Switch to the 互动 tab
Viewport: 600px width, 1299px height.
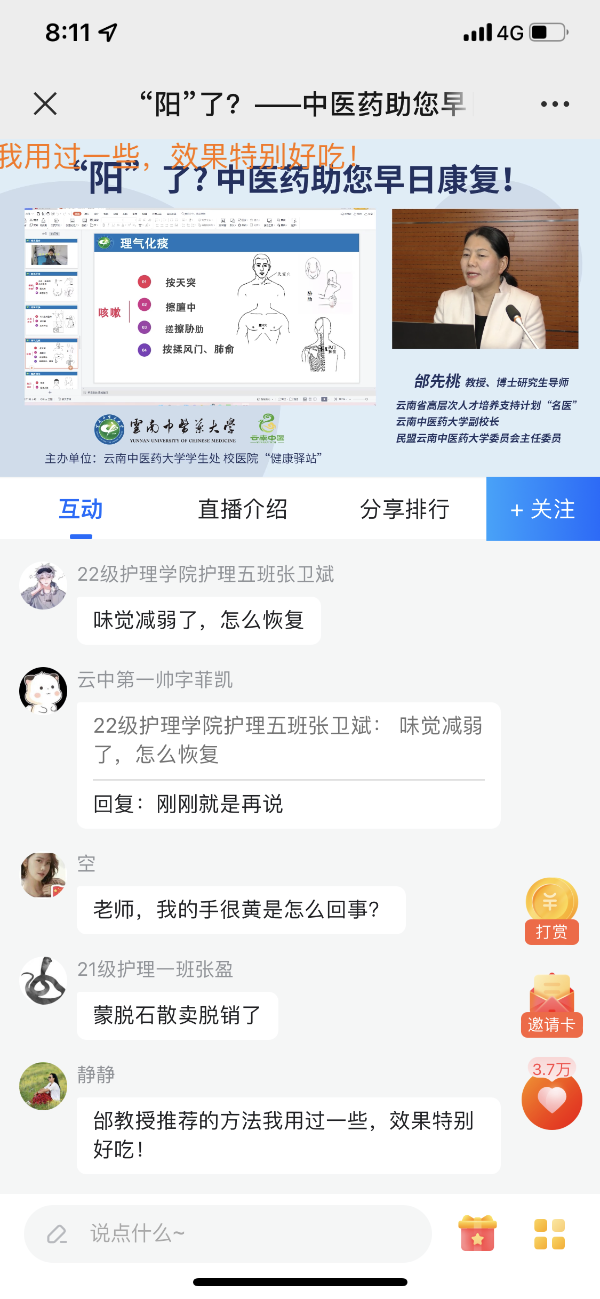pos(81,509)
